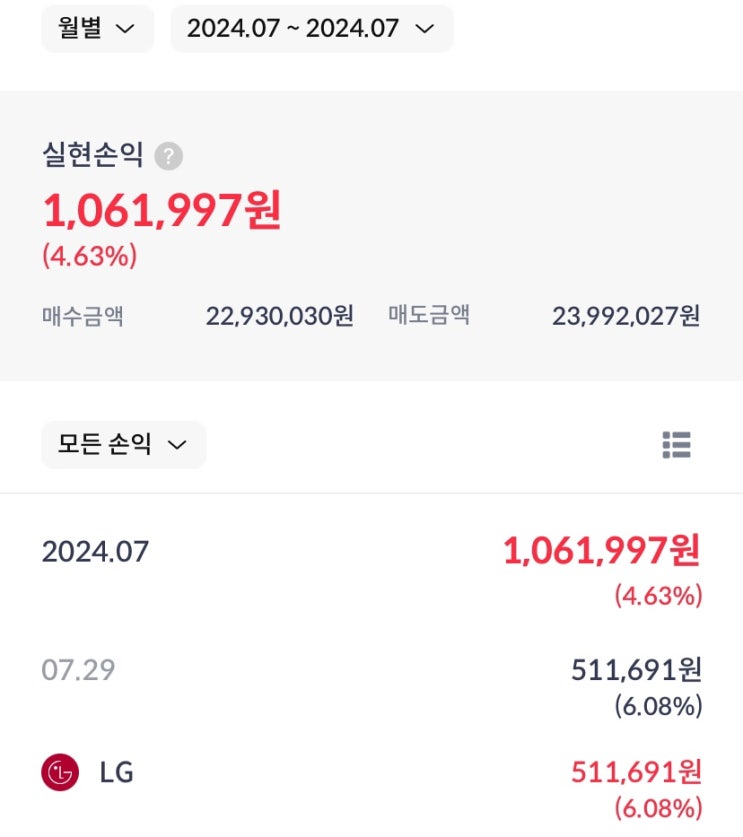Open the LG stock entry
Image resolution: width=743 pixels, height=837 pixels.
pos(116,772)
